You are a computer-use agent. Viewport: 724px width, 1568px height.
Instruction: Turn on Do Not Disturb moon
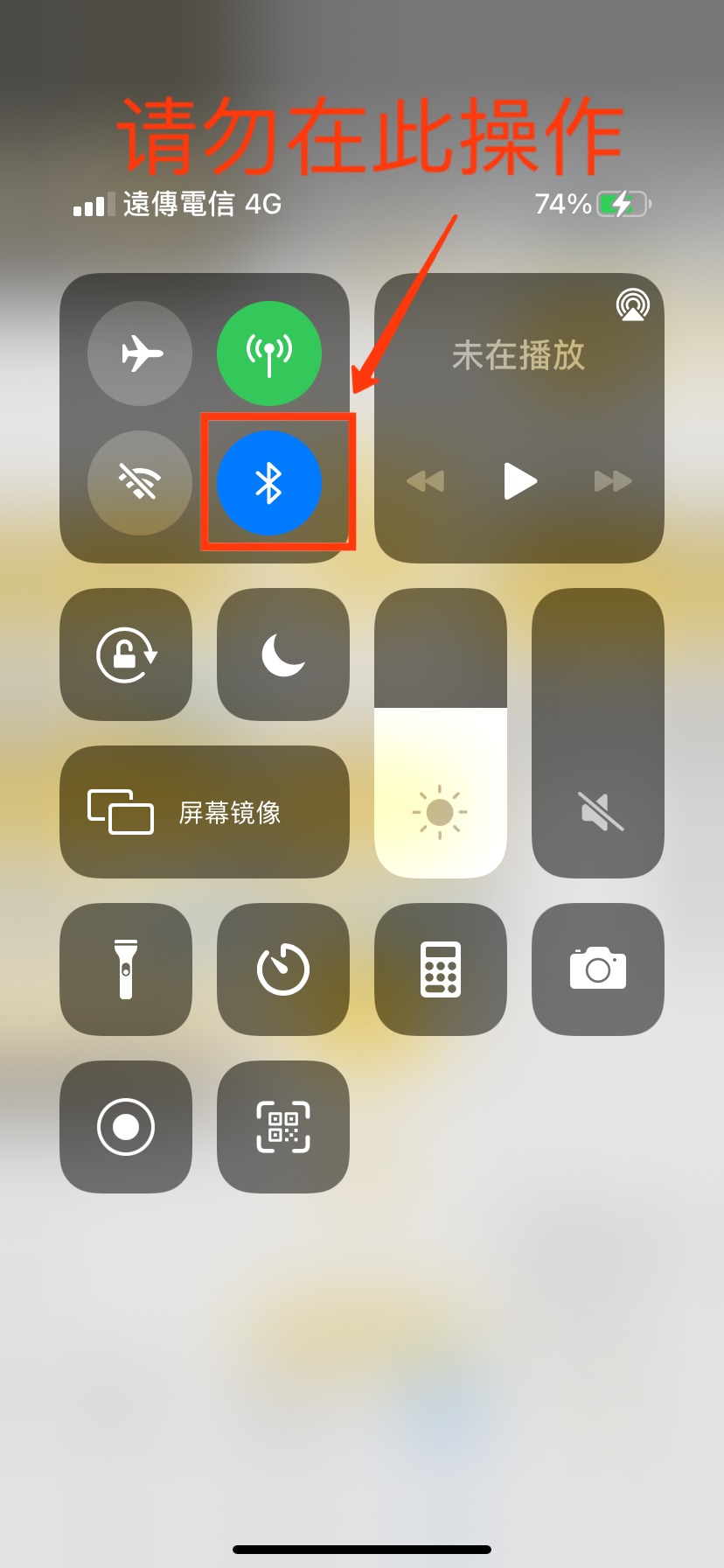tap(283, 654)
